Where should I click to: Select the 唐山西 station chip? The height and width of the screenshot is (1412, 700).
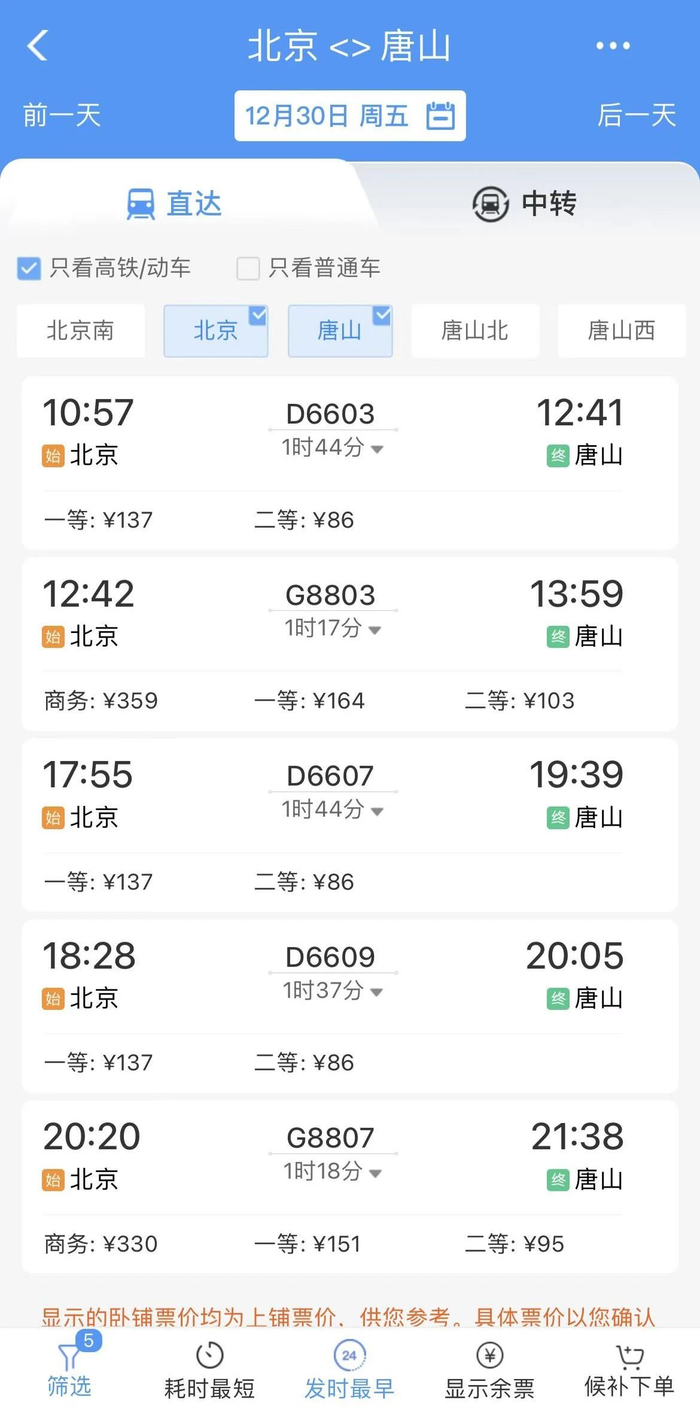(x=621, y=331)
